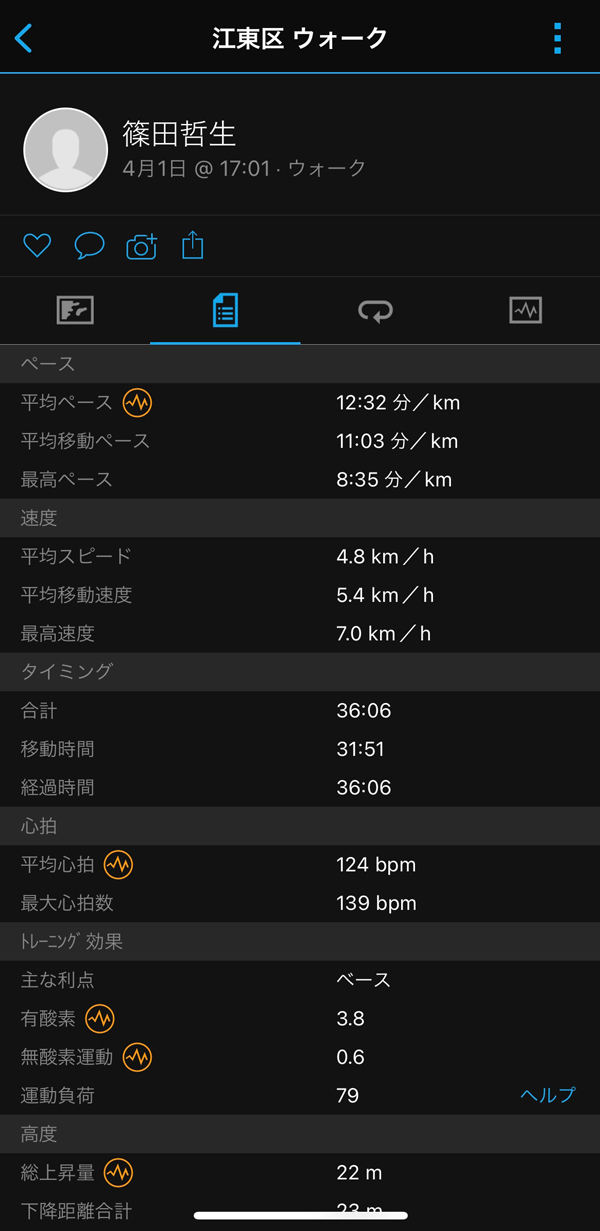Add a photo with the camera icon
The height and width of the screenshot is (1231, 600).
pos(142,246)
